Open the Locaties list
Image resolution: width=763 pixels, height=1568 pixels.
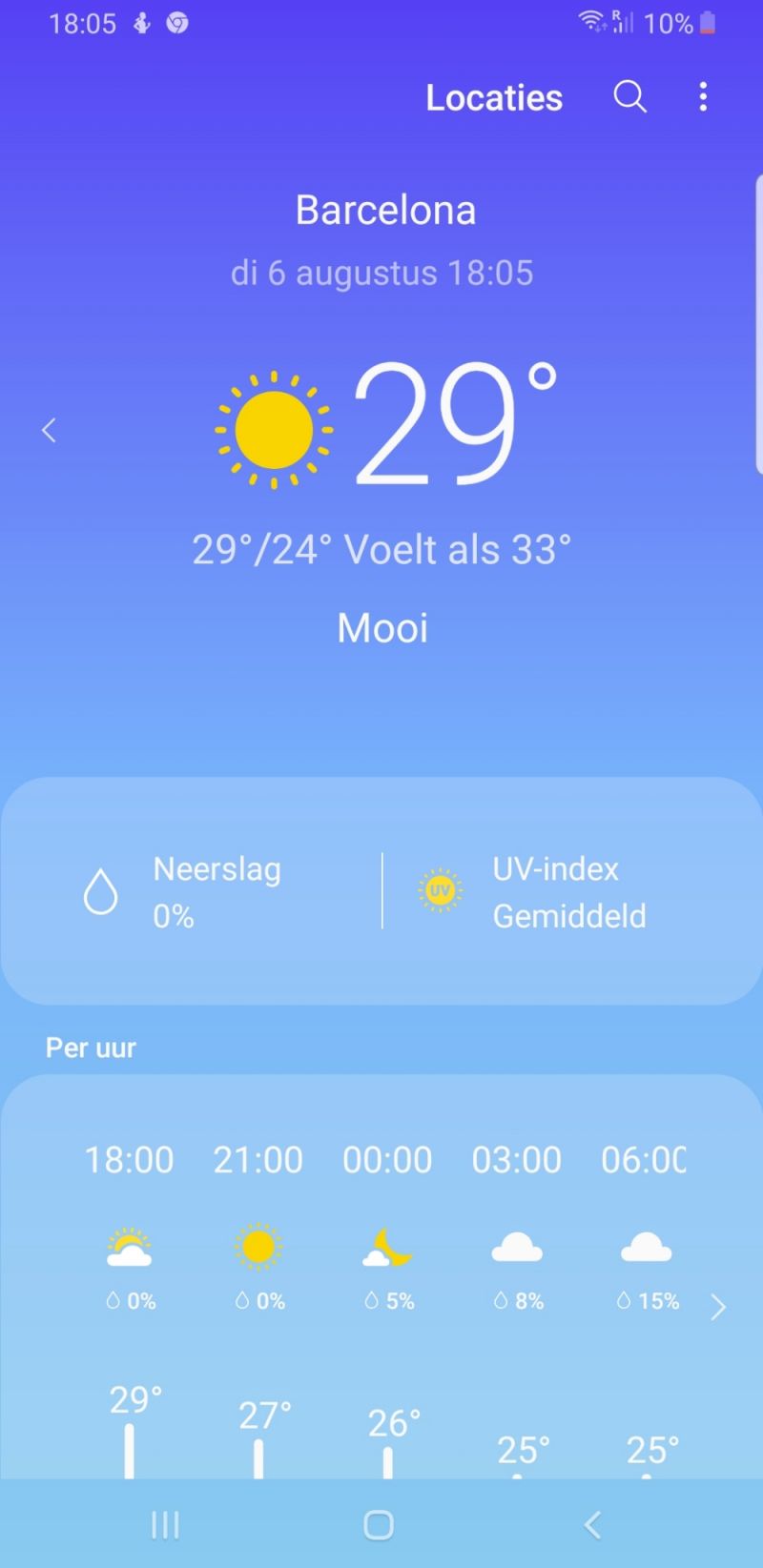(x=493, y=97)
